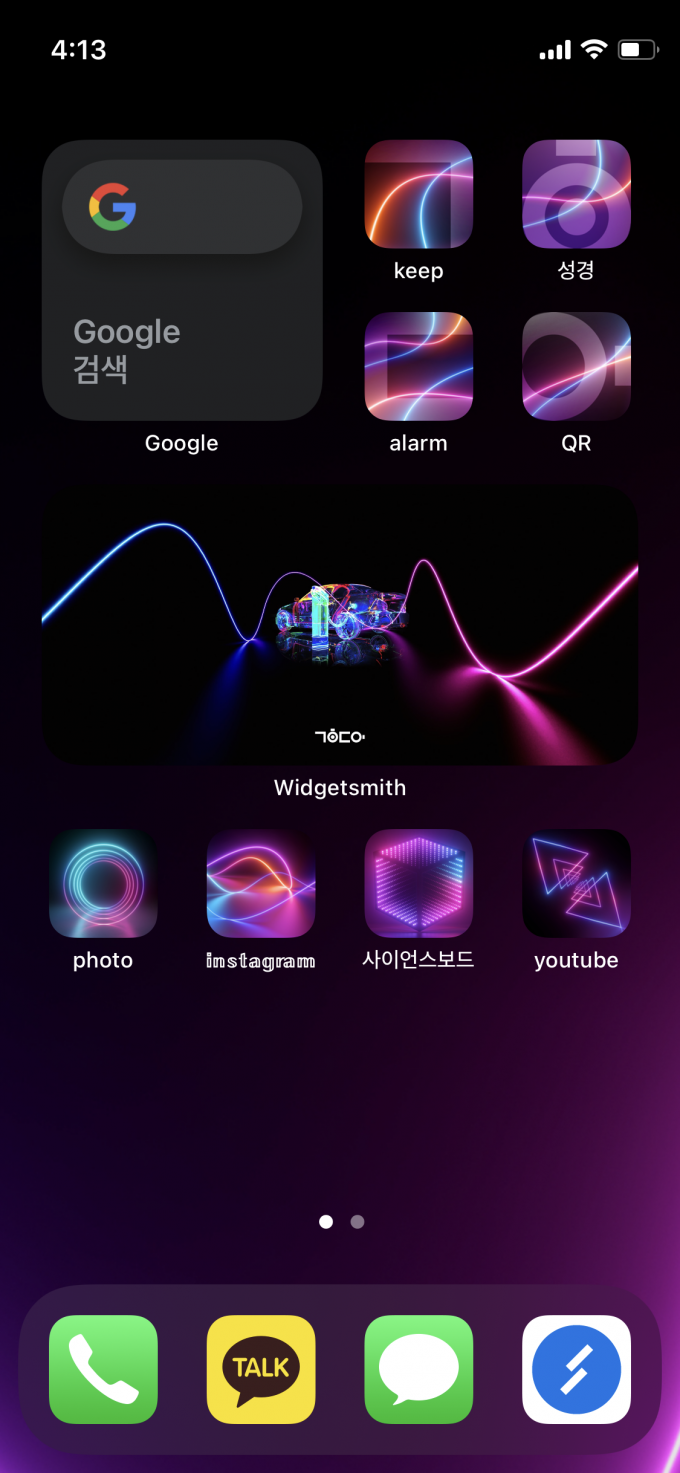680x1473 pixels.
Task: Tap the home screen page indicator dots
Action: [x=341, y=1221]
